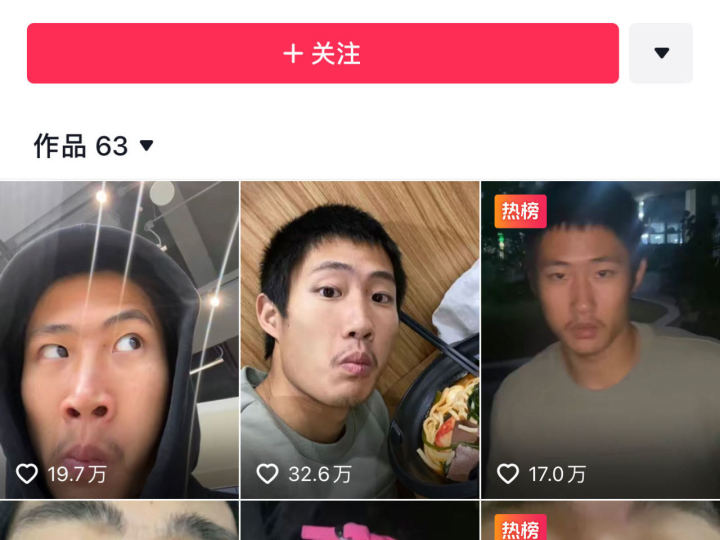Open the video with 19.7万 likes
Image resolution: width=720 pixels, height=540 pixels.
[x=119, y=340]
